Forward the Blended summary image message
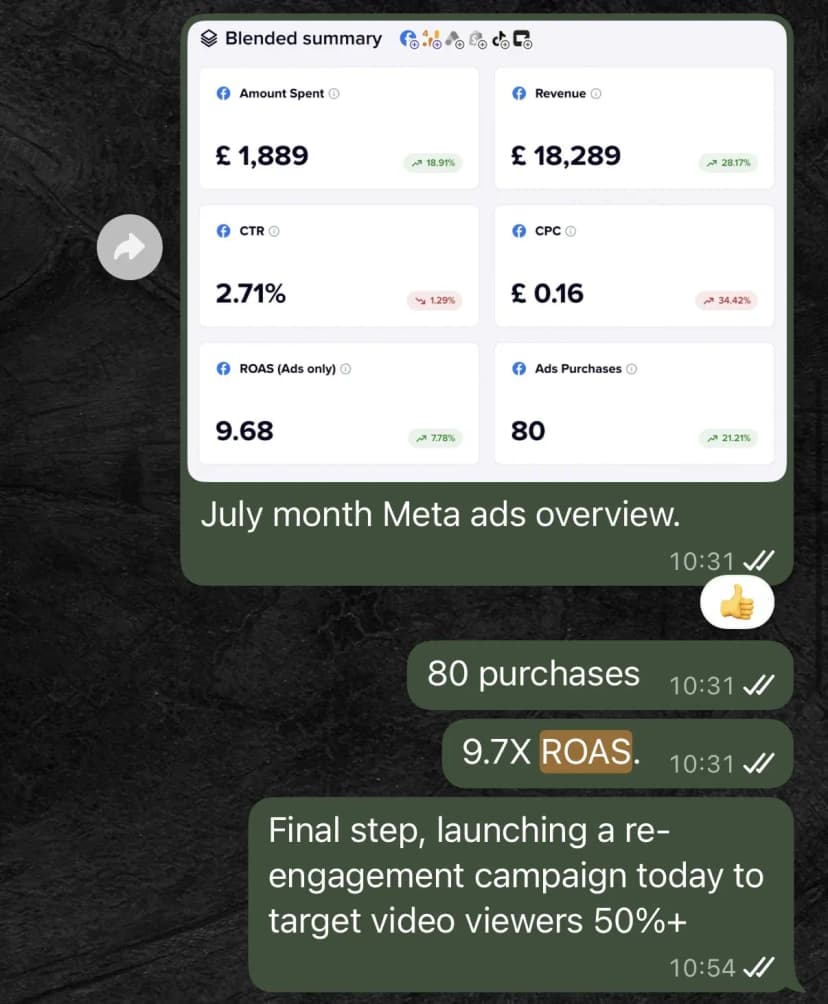Screen dimensions: 828x1004 coord(130,247)
